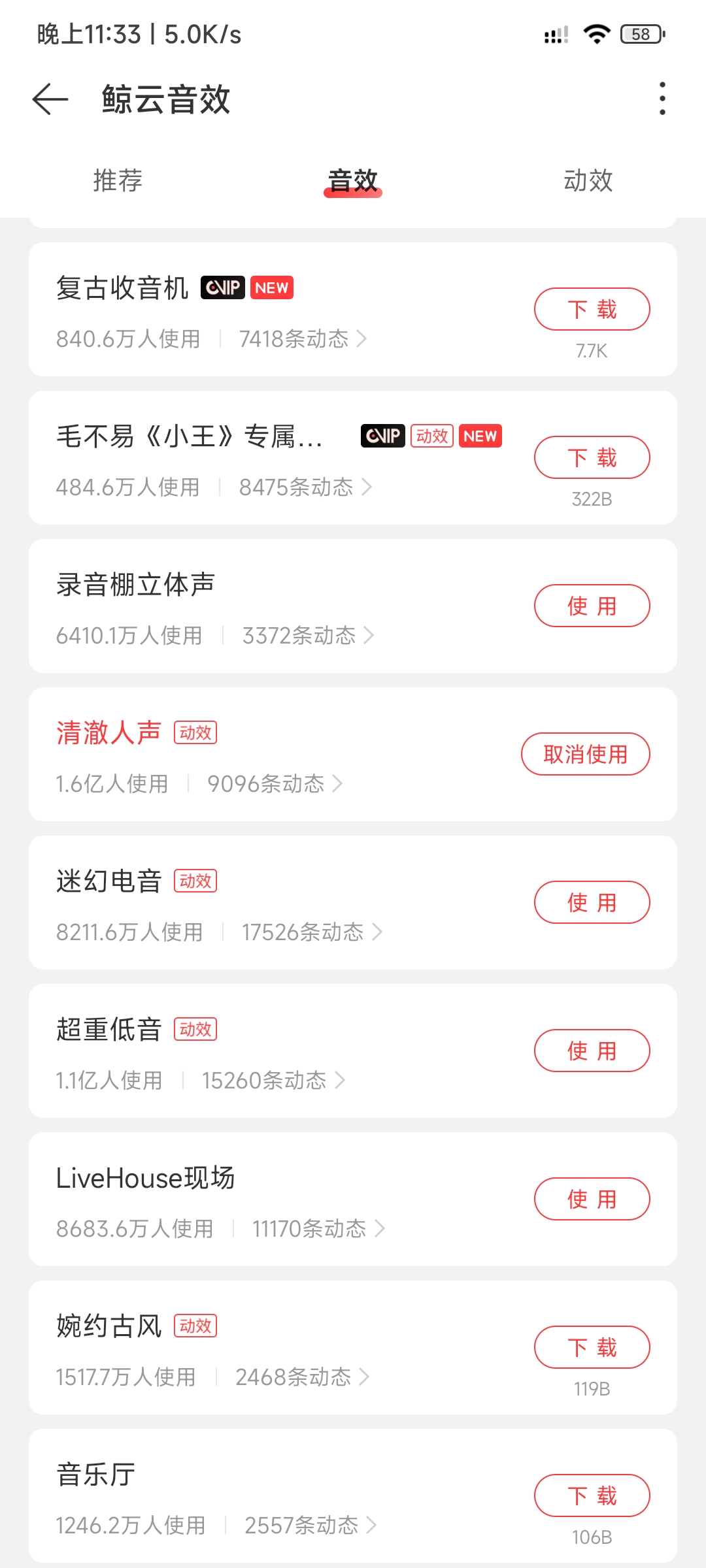
Task: Download 毛不易《小王》专属 sound effect
Action: pyautogui.click(x=592, y=457)
